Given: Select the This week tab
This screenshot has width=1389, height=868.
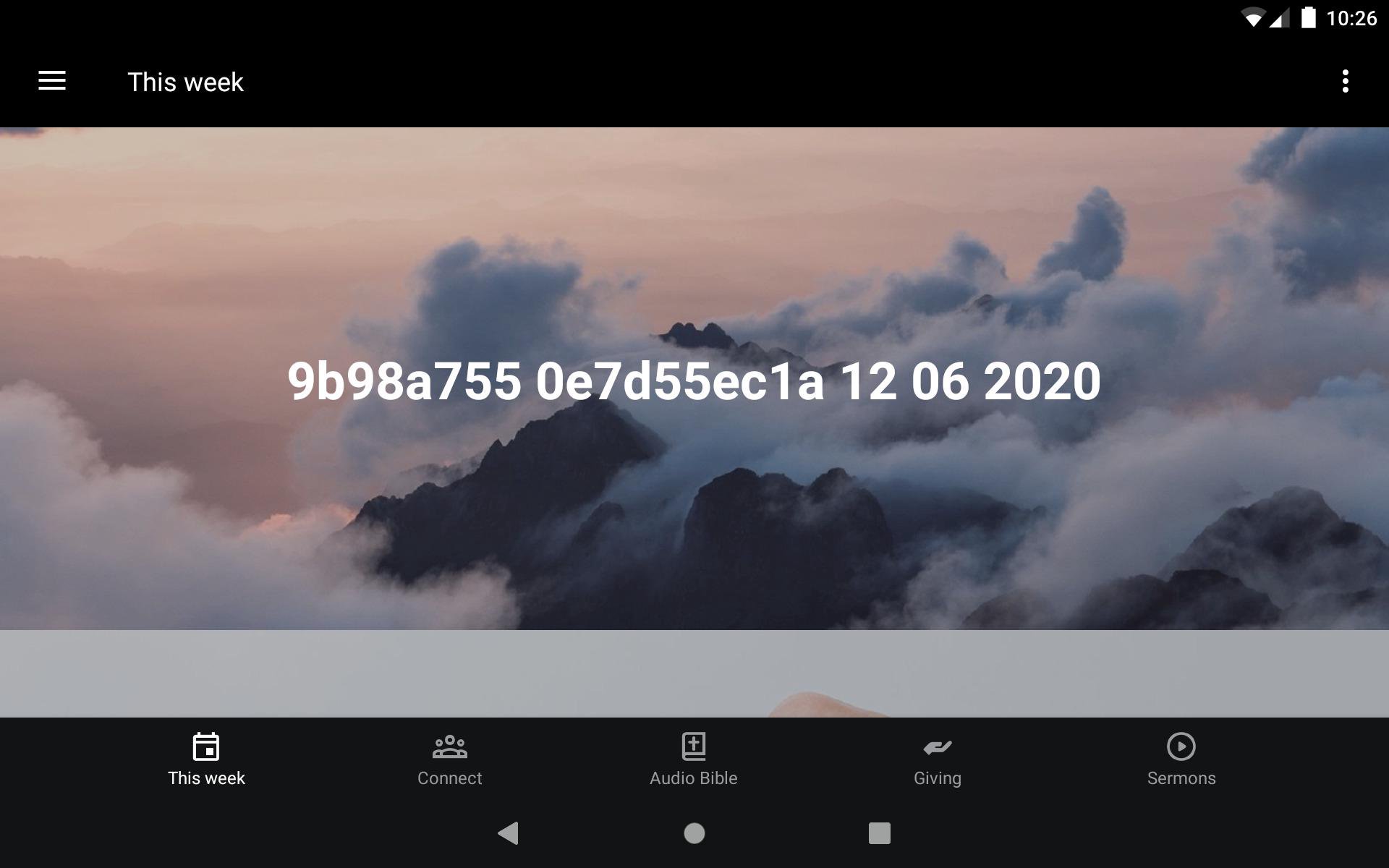Looking at the screenshot, I should click(206, 759).
